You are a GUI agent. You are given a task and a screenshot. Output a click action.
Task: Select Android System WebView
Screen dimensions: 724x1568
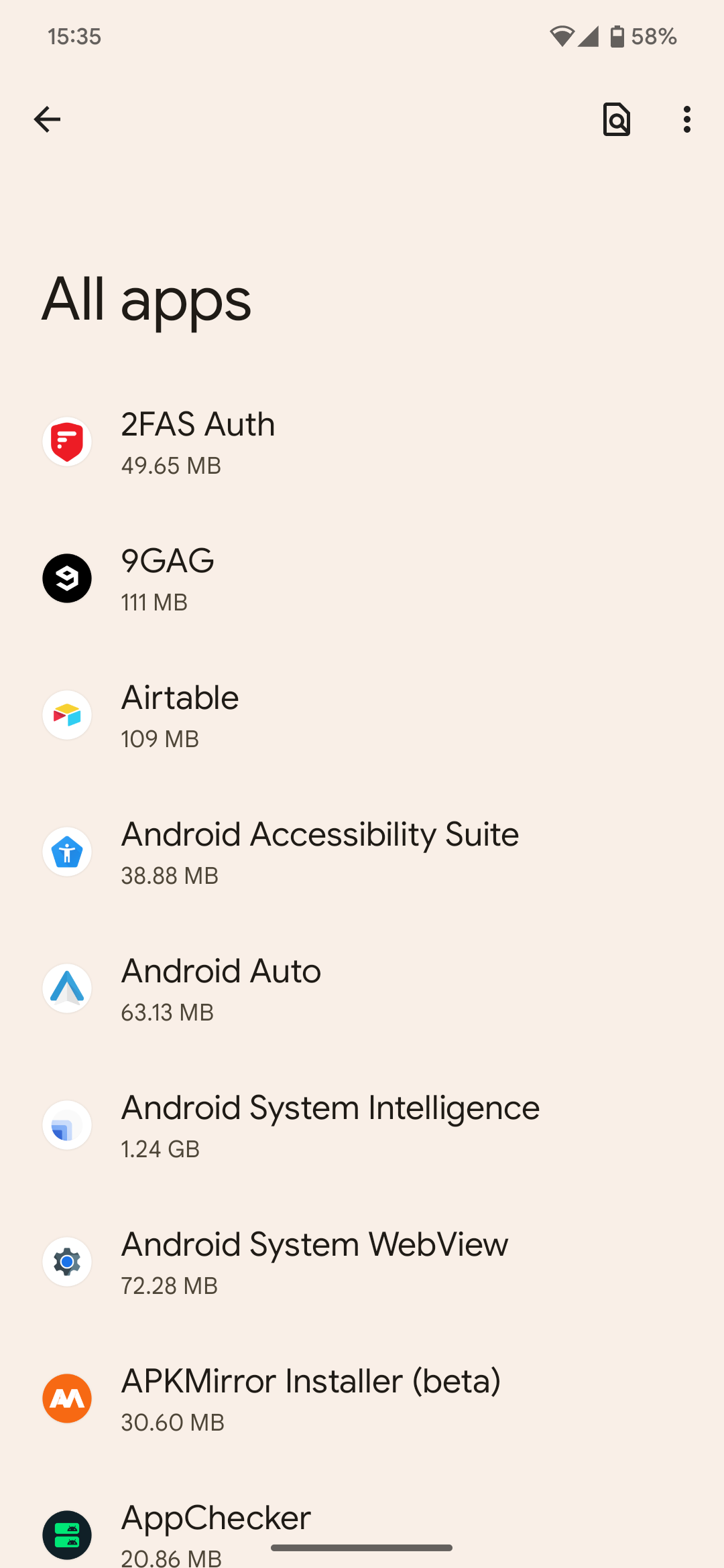pos(314,1262)
